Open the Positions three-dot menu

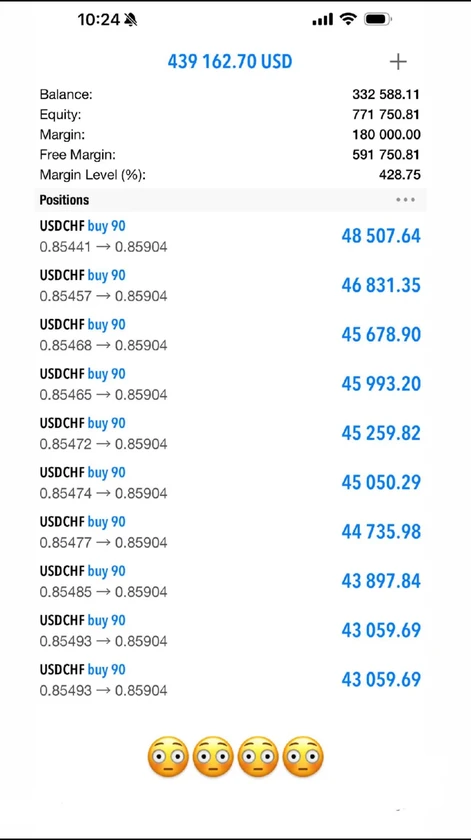[405, 200]
